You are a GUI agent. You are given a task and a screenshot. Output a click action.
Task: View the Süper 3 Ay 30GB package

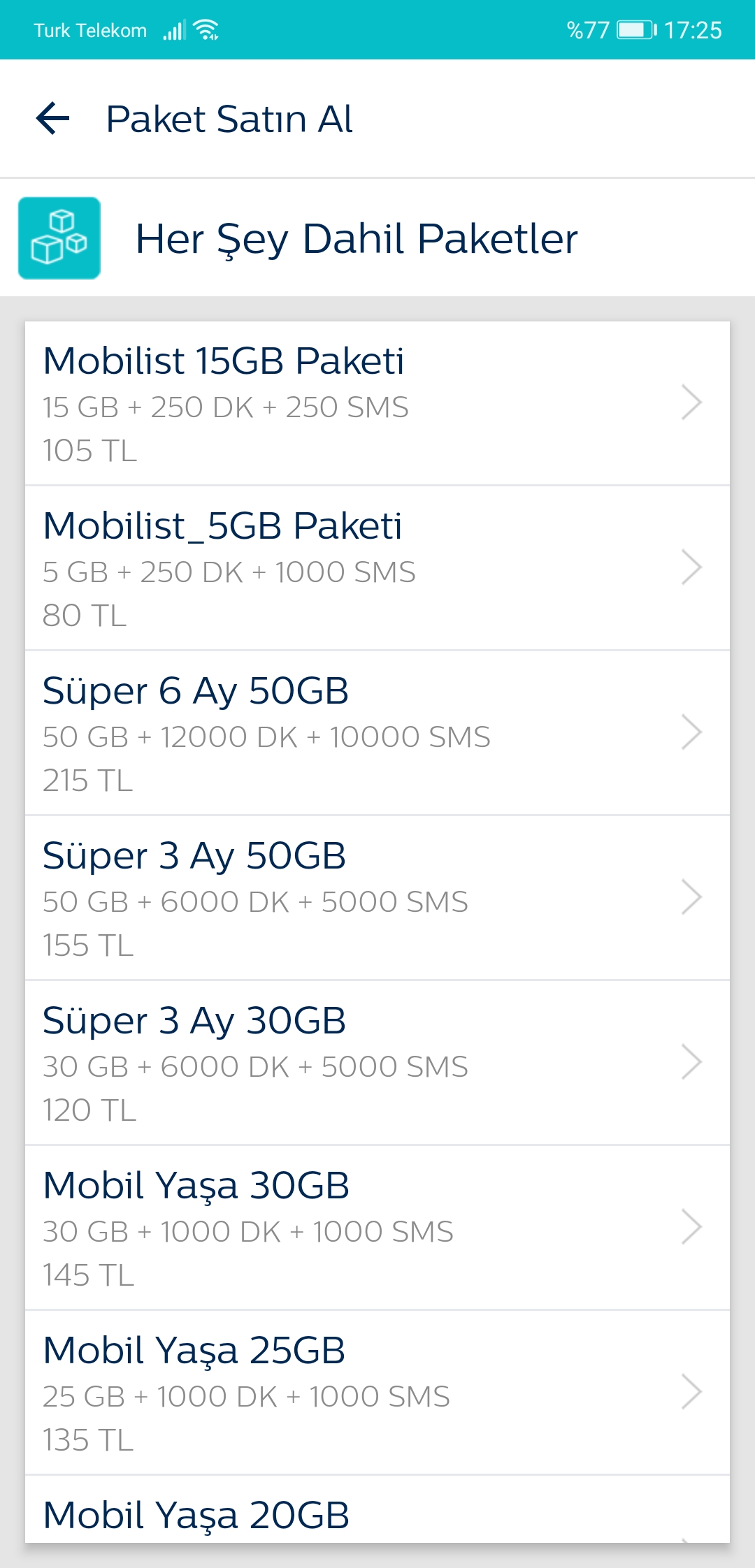tap(377, 1063)
